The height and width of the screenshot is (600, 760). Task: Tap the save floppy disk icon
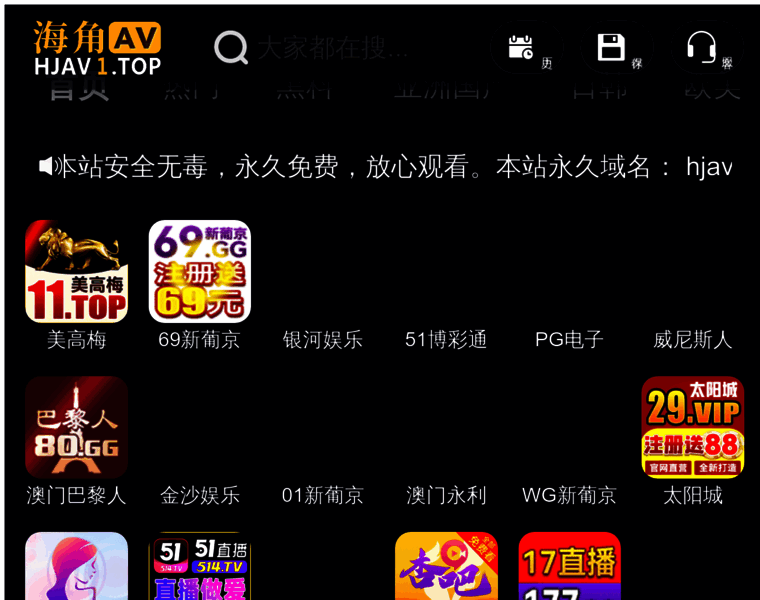point(611,47)
